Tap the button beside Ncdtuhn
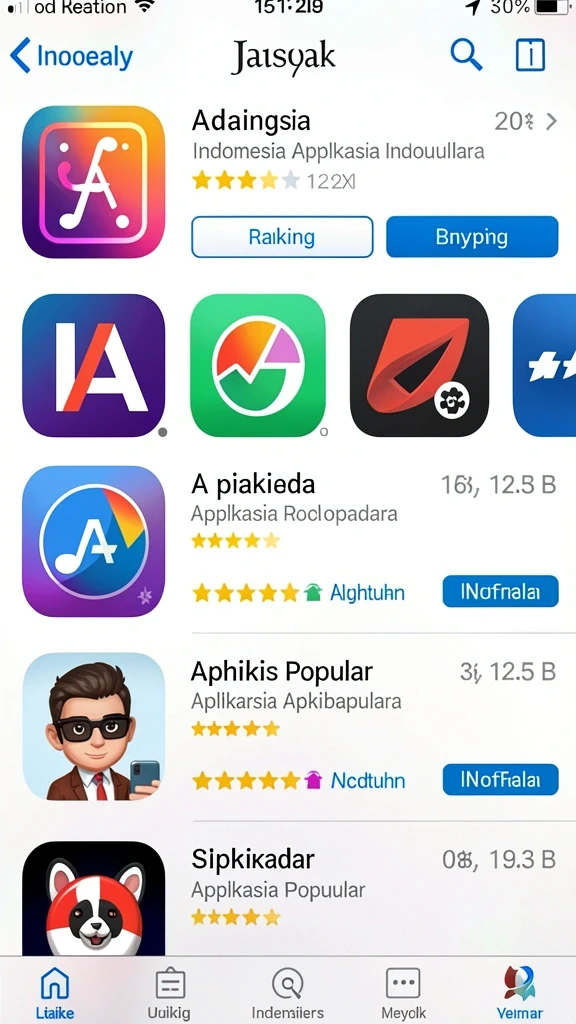Viewport: 576px width, 1024px height. coord(500,780)
